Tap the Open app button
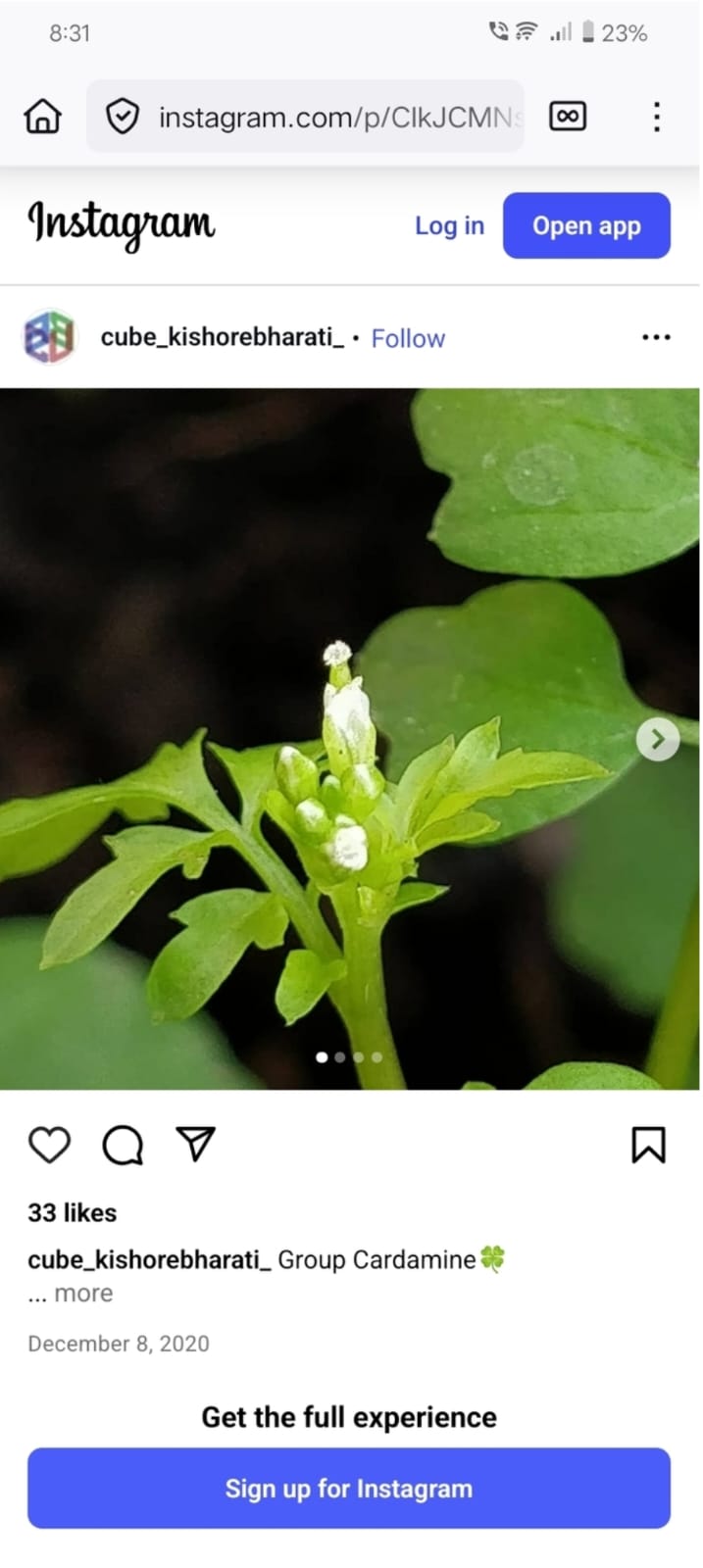Viewport: 703px width, 1568px height. [x=586, y=225]
